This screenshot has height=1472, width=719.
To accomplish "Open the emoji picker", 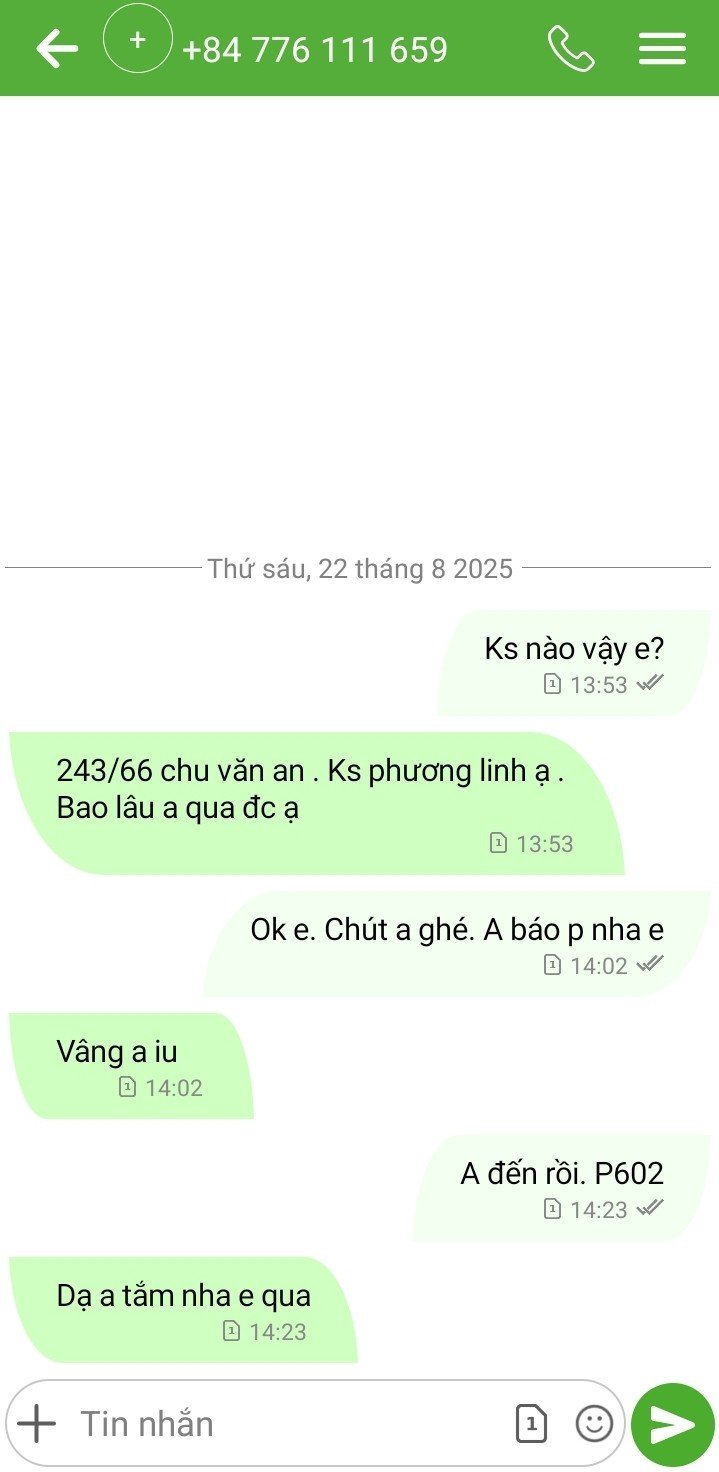I will (x=594, y=1423).
